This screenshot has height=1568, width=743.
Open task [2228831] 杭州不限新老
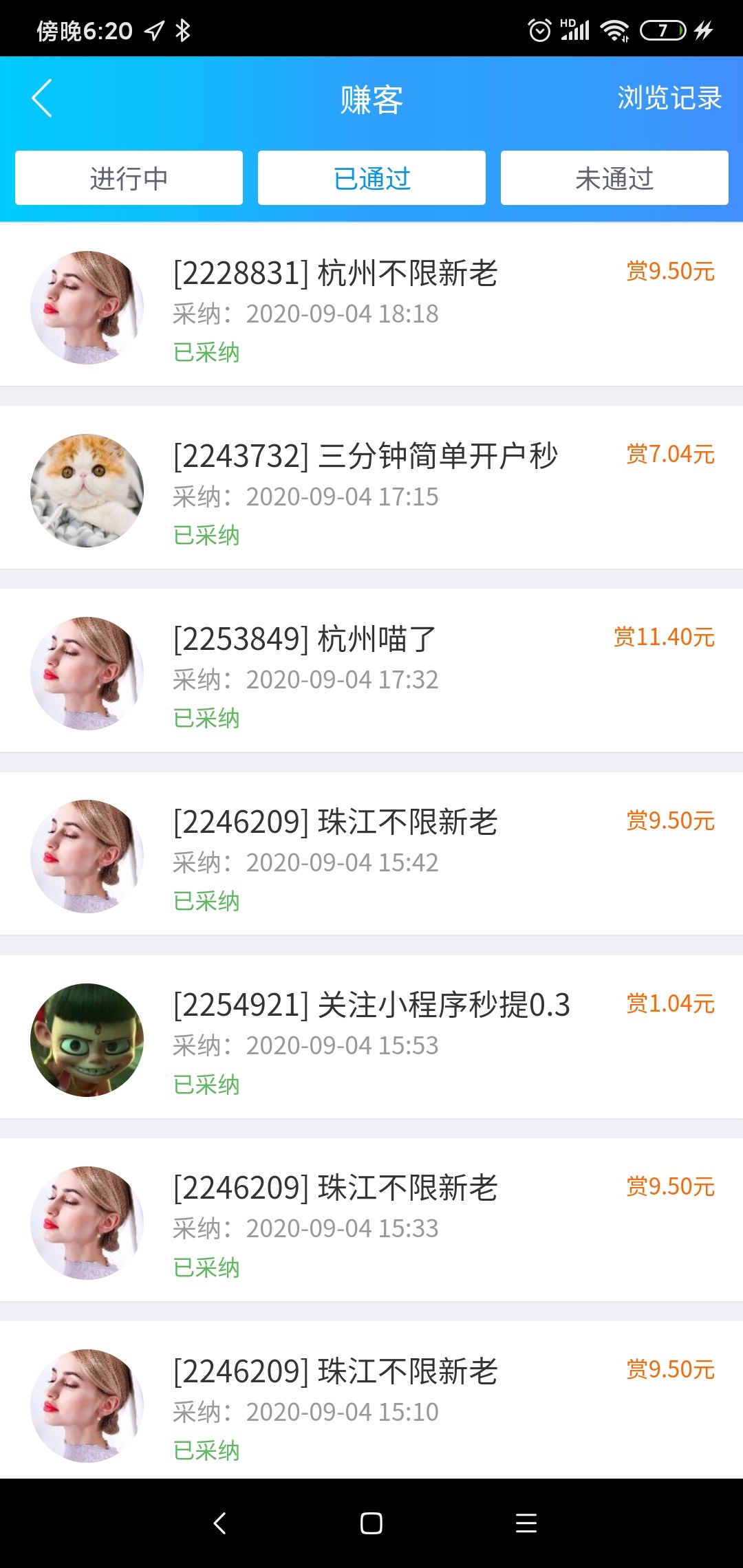(371, 305)
